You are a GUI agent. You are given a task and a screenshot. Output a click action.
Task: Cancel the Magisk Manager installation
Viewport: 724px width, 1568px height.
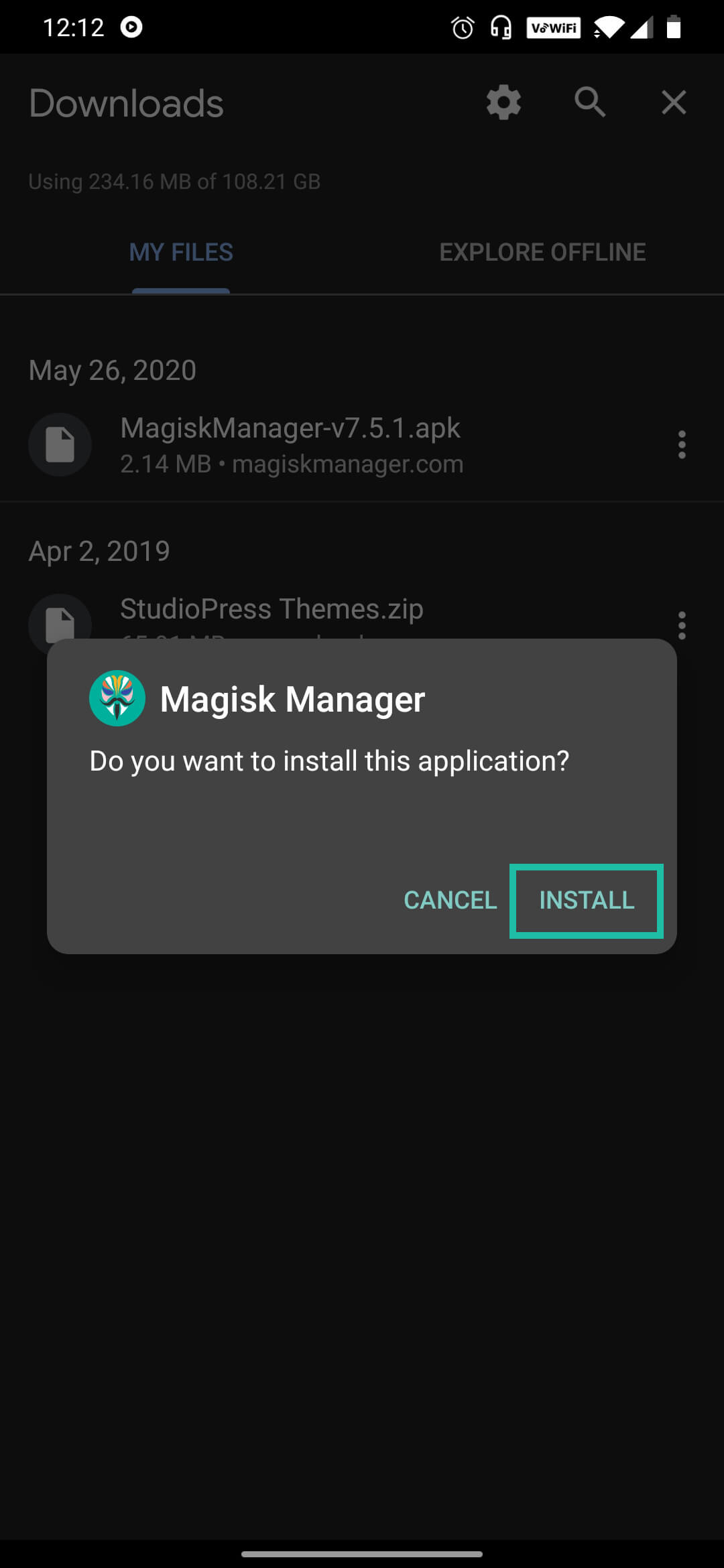point(450,901)
